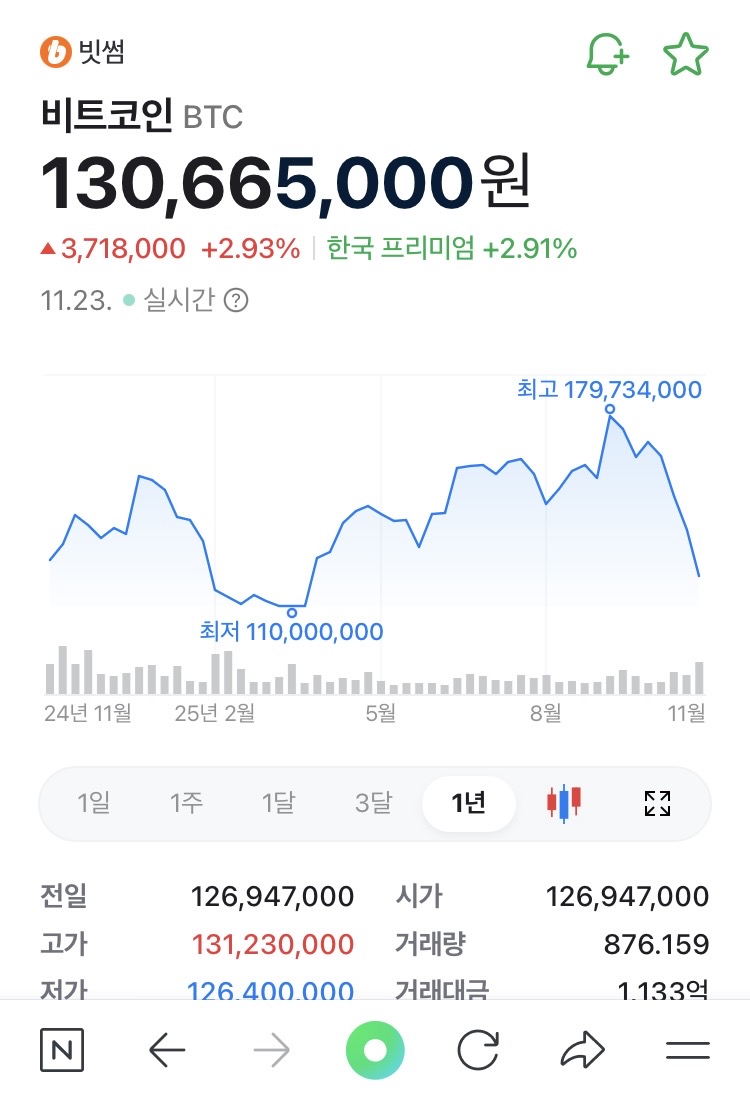This screenshot has width=750, height=1100.
Task: Refresh the page with the reload icon
Action: pyautogui.click(x=479, y=1049)
